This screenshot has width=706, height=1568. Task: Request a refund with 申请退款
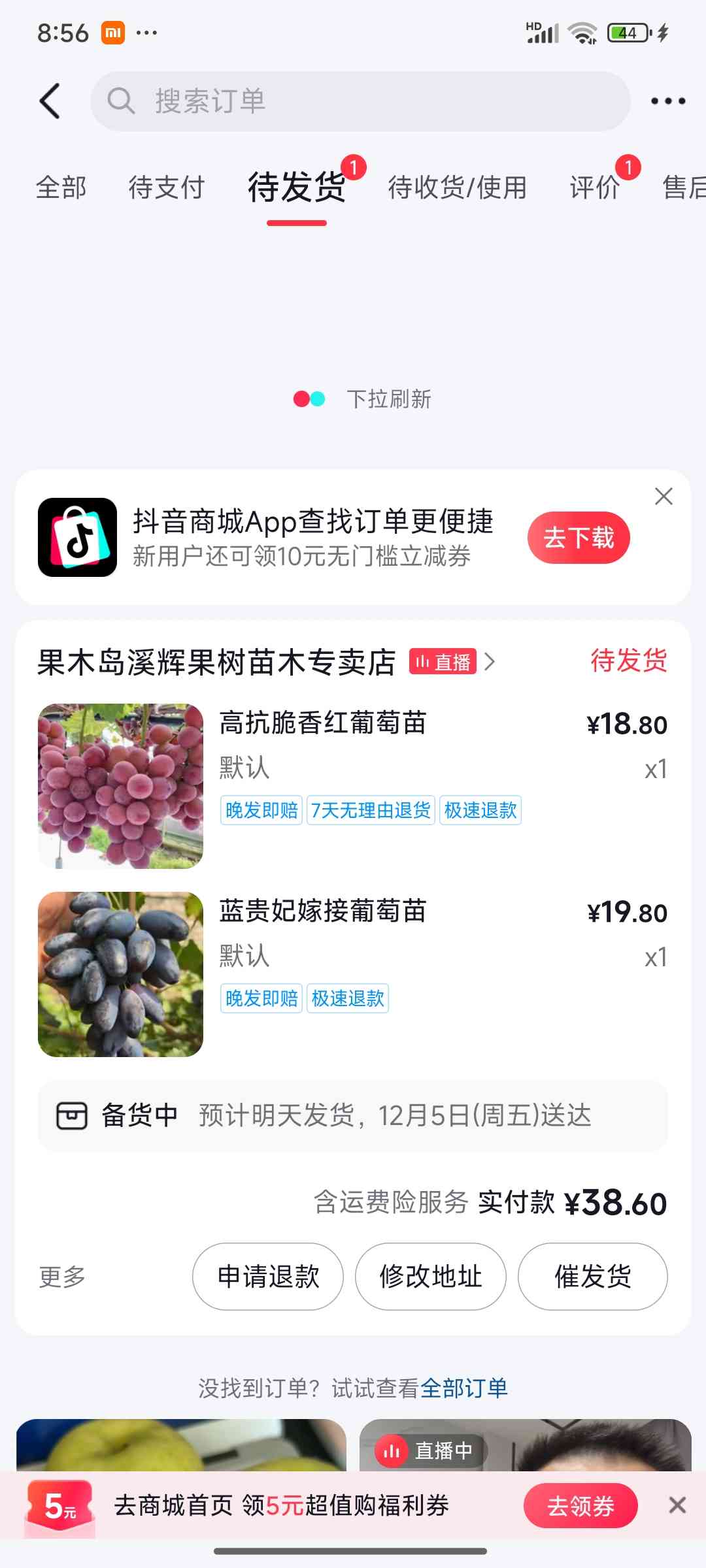pyautogui.click(x=268, y=1276)
